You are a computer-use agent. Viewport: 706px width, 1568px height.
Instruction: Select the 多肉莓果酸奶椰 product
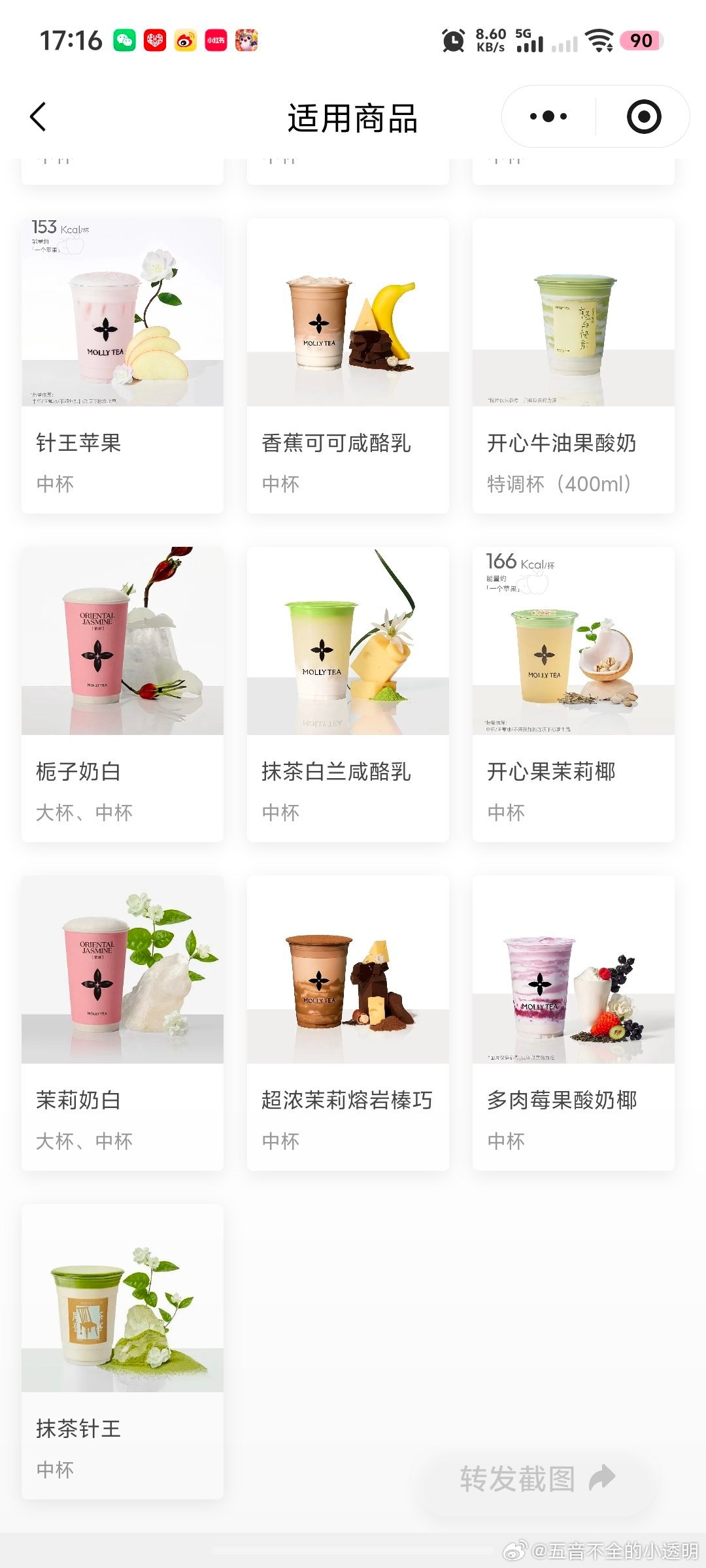point(573,1023)
